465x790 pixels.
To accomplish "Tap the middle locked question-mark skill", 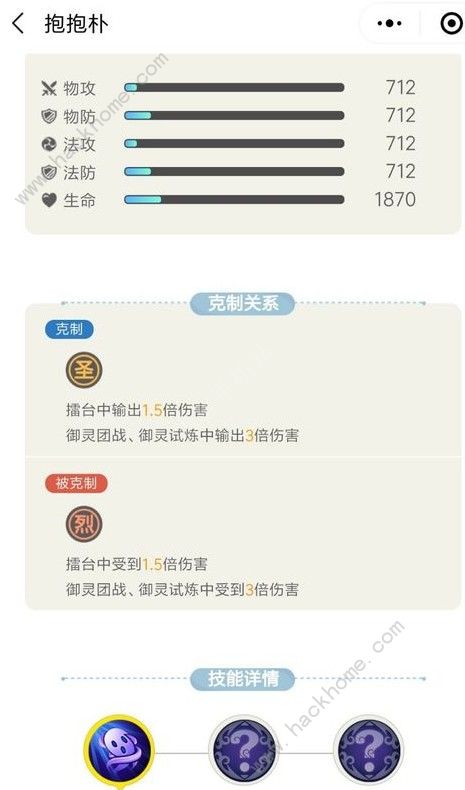I will coord(244,750).
